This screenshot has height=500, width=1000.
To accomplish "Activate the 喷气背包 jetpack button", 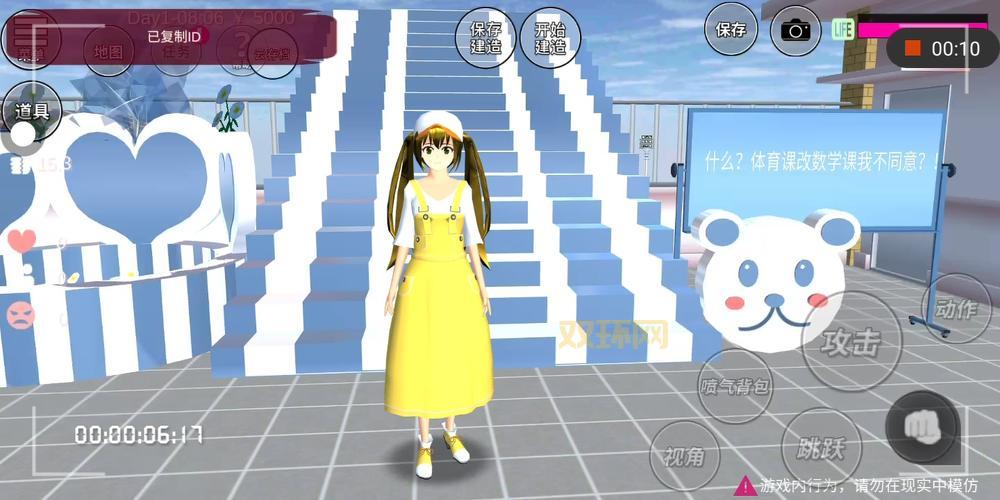I will (x=735, y=386).
